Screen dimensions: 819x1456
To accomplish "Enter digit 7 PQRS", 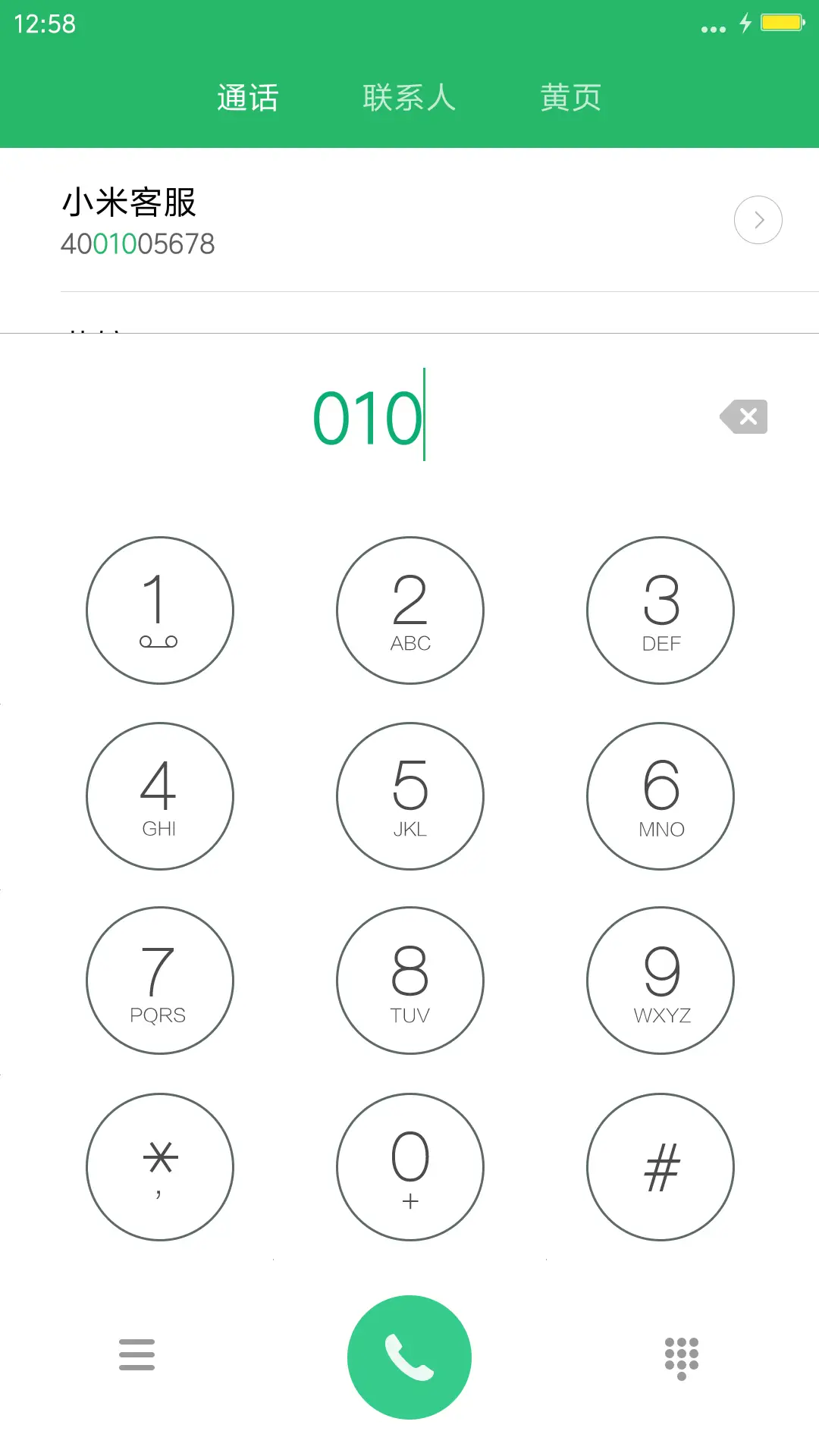I will 159,981.
